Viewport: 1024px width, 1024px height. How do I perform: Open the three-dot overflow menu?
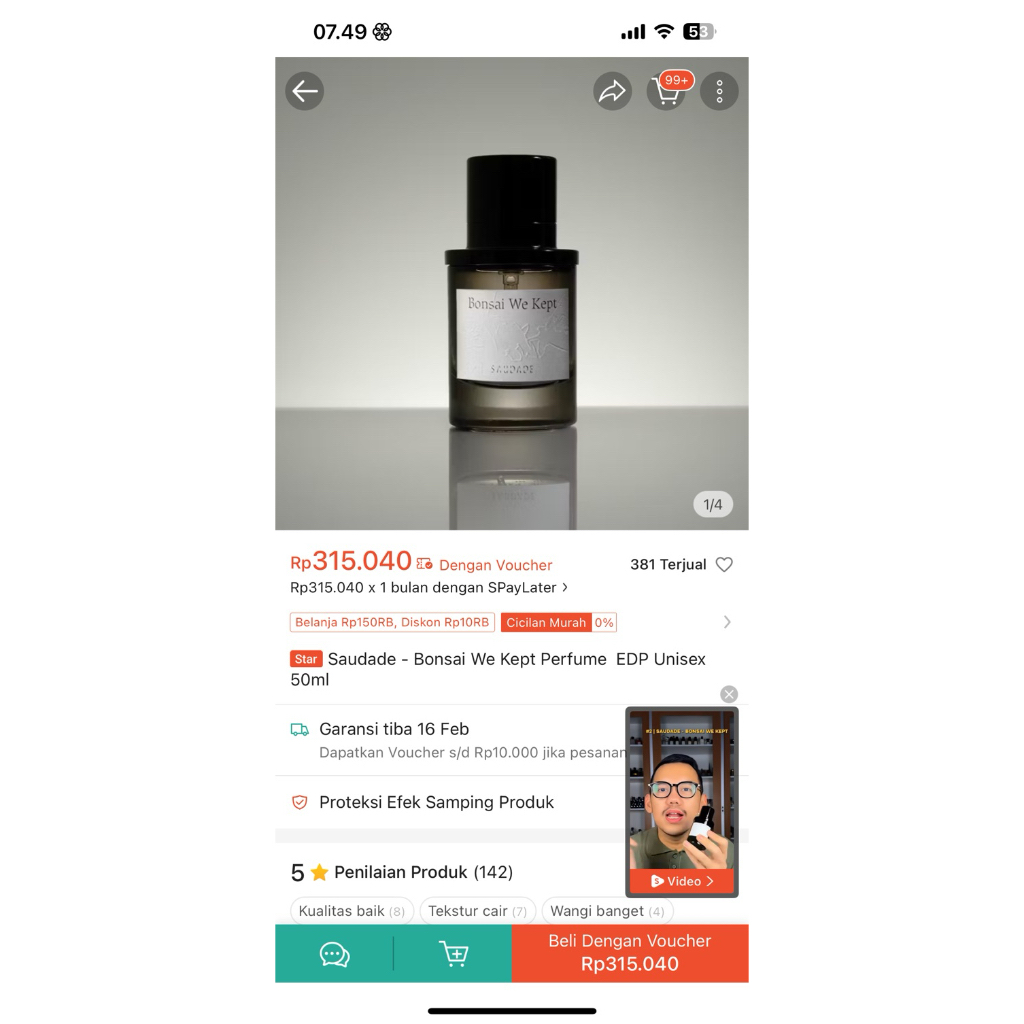pyautogui.click(x=719, y=91)
